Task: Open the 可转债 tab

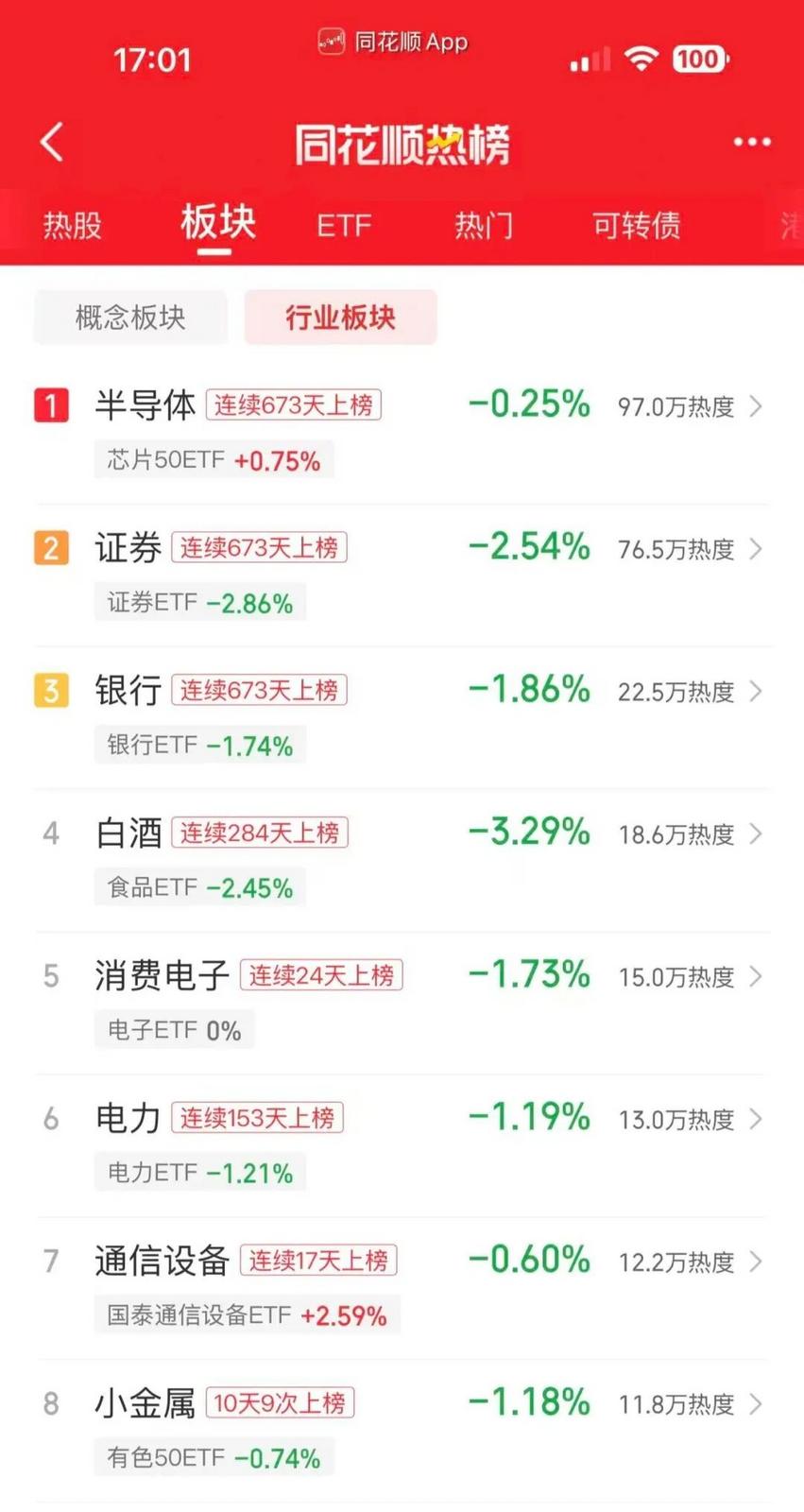Action: pyautogui.click(x=636, y=226)
